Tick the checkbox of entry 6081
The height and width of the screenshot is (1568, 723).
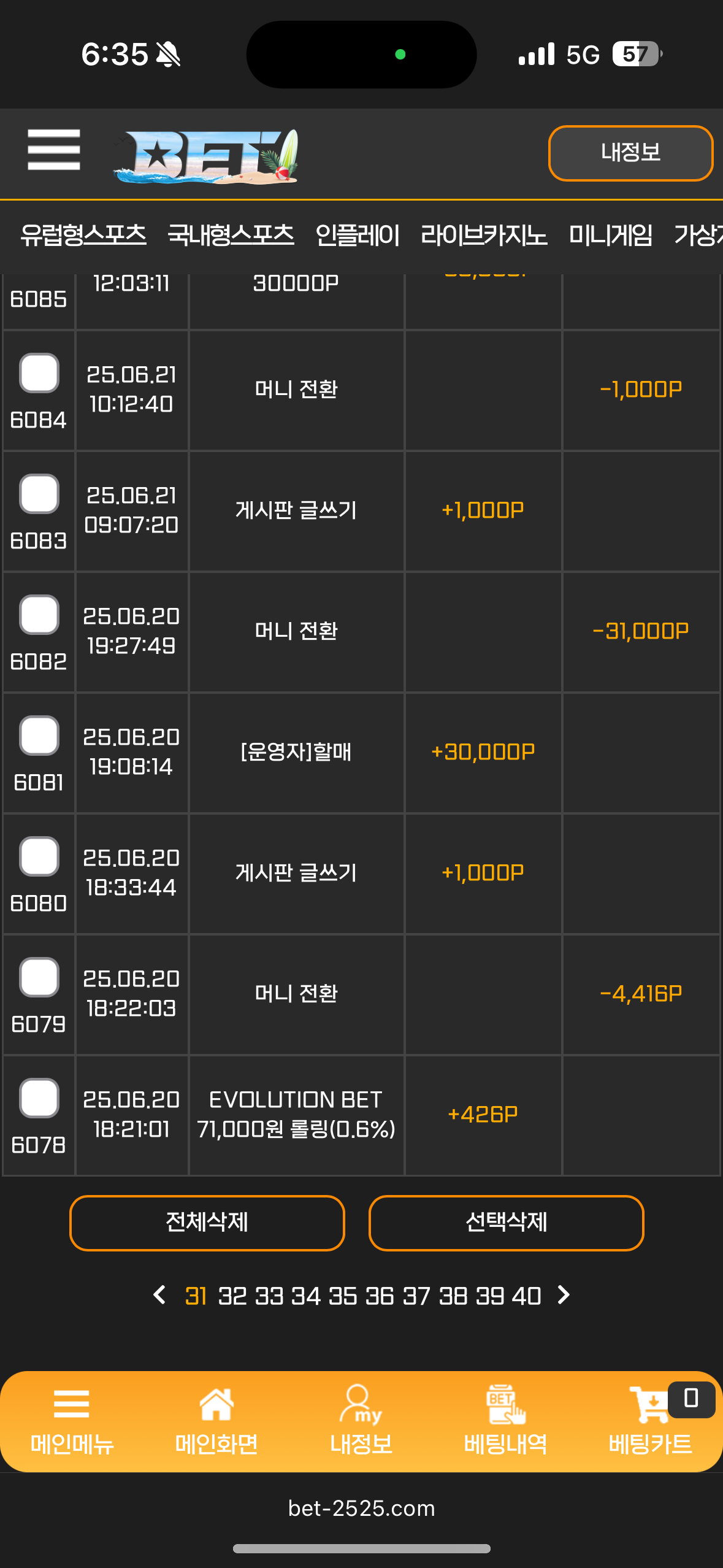click(39, 736)
